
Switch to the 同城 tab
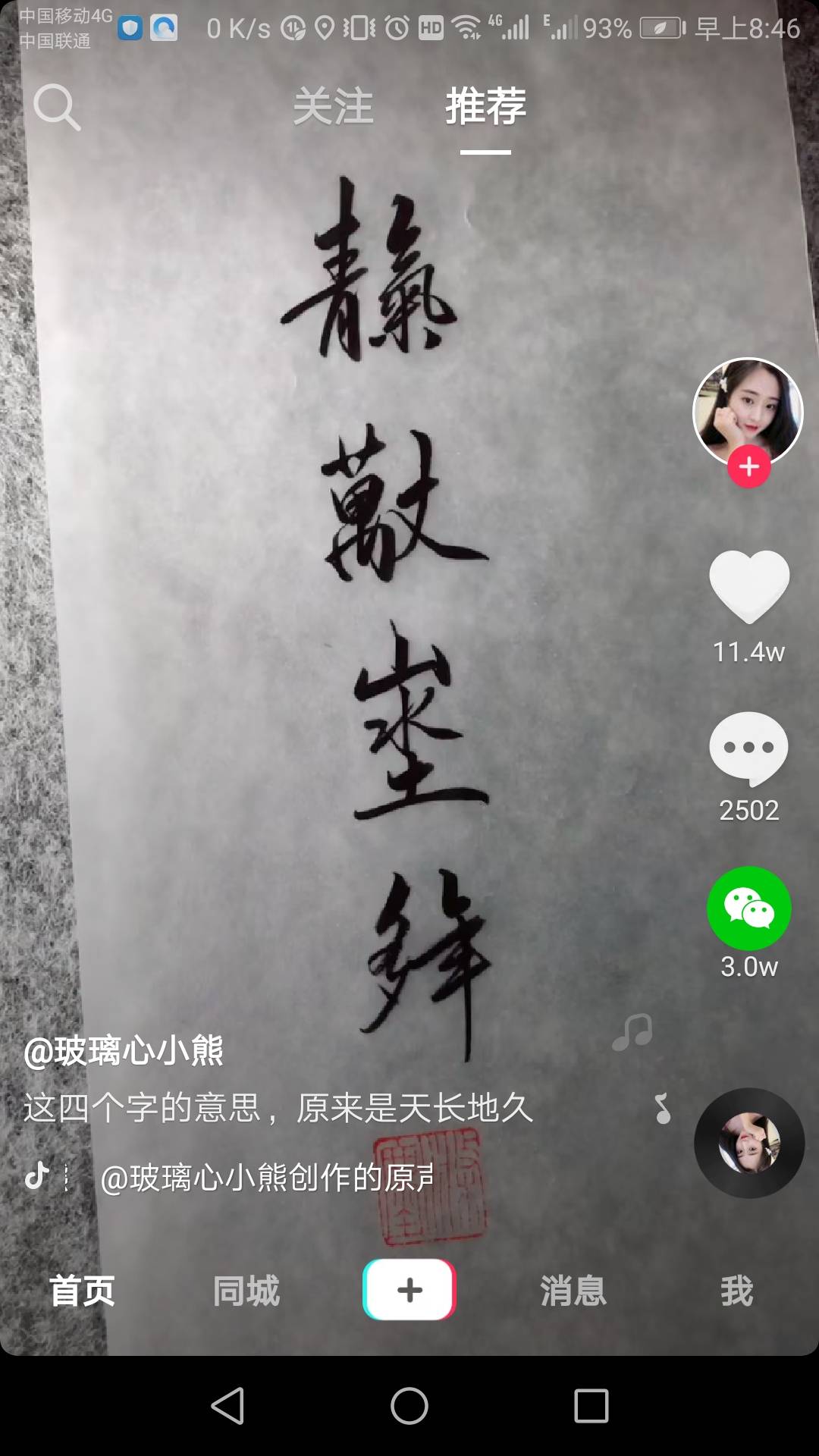click(246, 1291)
